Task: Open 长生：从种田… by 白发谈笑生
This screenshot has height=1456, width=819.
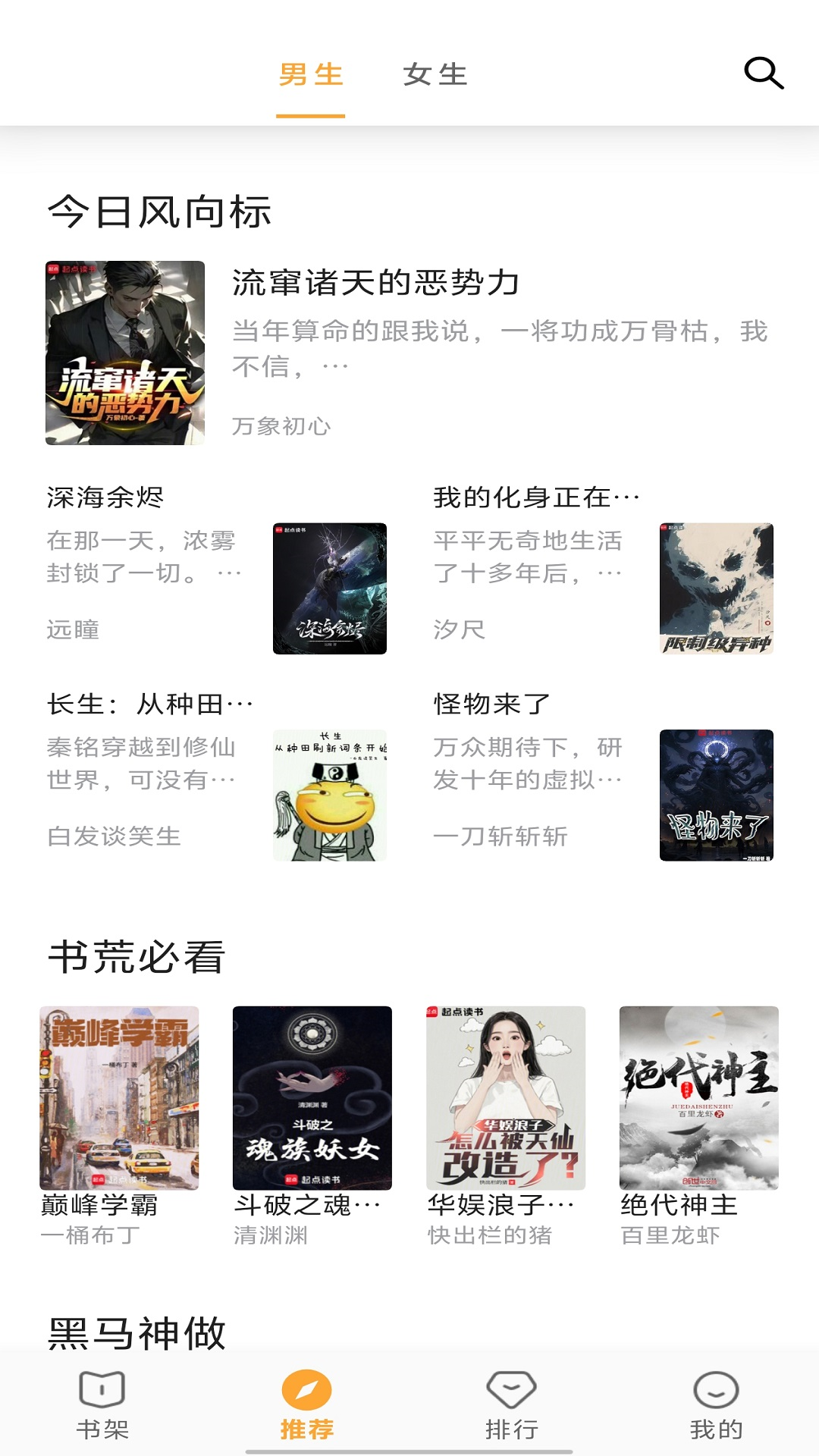Action: pos(150,704)
